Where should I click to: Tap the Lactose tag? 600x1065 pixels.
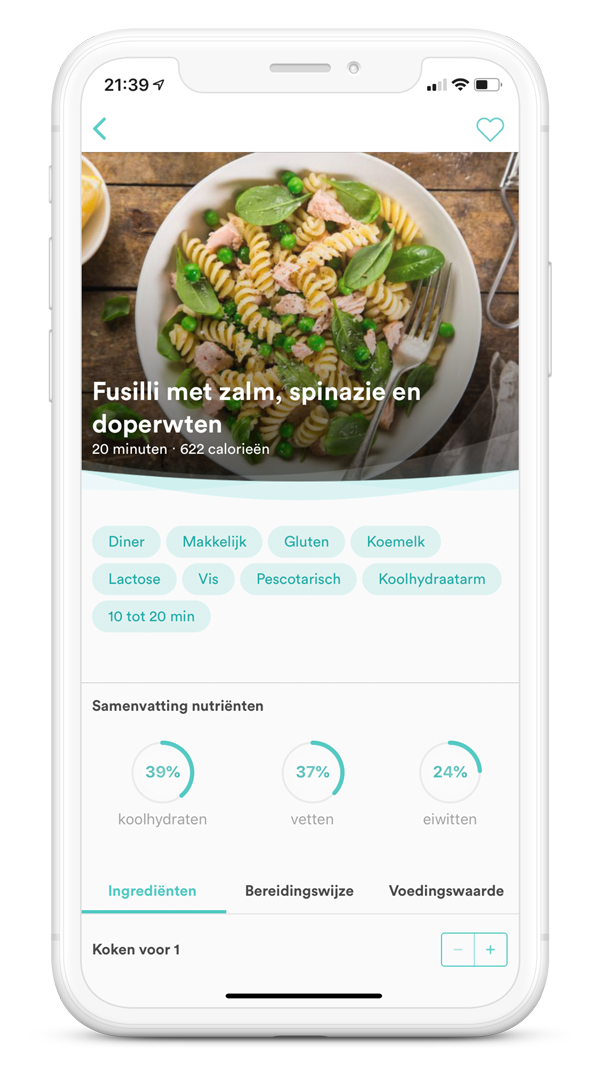(x=134, y=579)
